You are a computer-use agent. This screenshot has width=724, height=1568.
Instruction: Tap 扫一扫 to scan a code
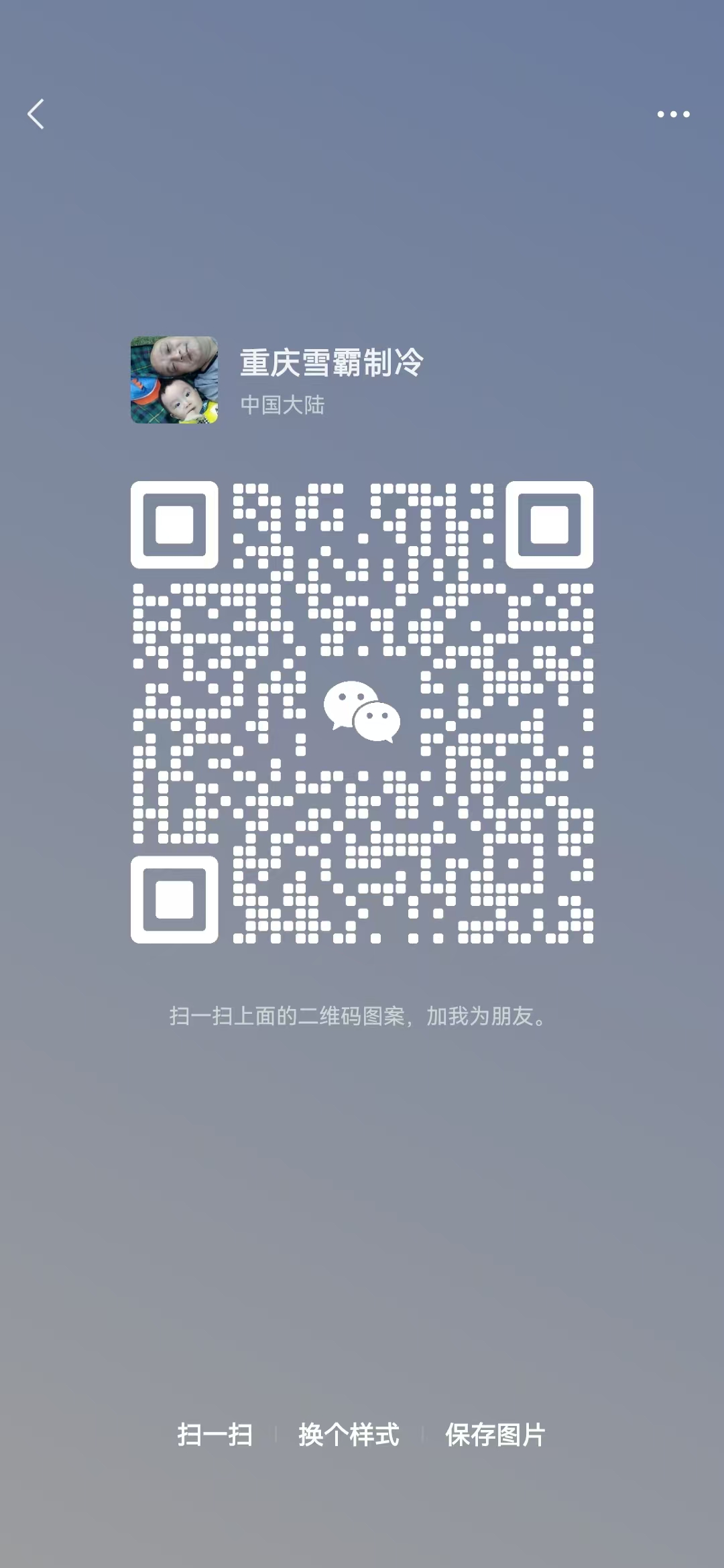pos(215,1435)
